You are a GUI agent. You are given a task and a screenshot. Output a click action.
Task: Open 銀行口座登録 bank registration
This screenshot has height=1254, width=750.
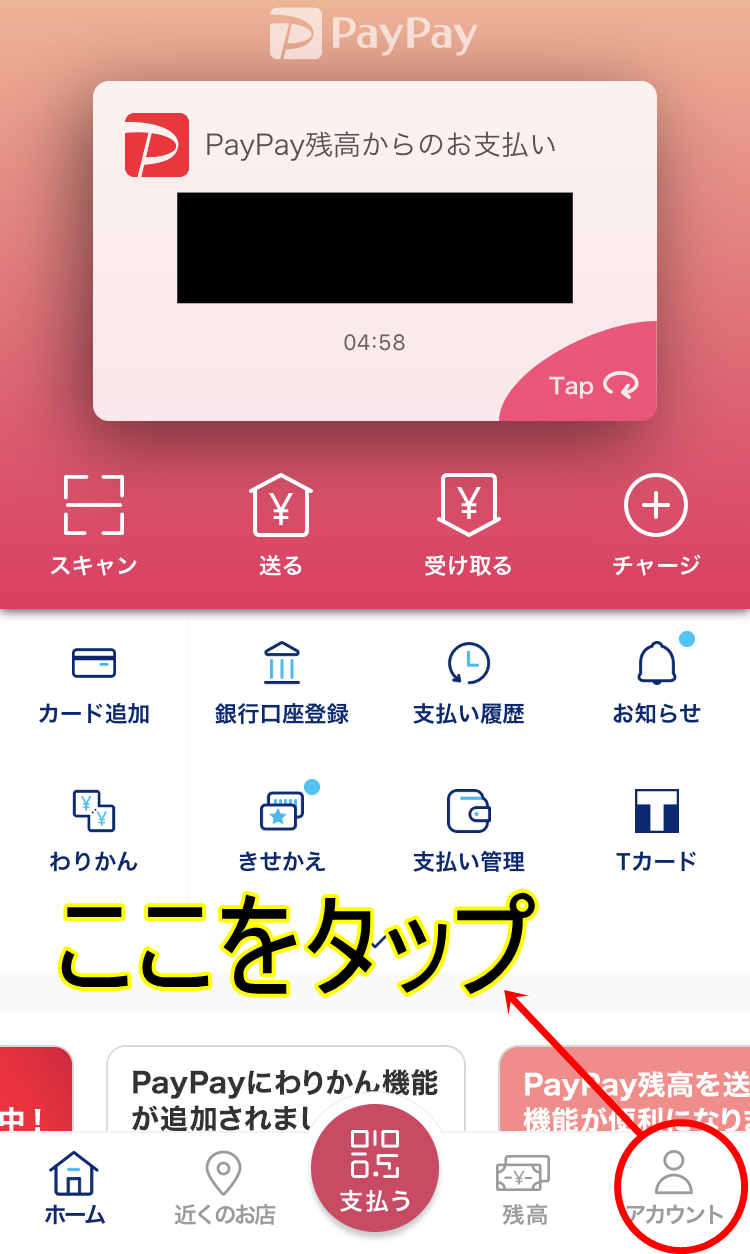[281, 683]
